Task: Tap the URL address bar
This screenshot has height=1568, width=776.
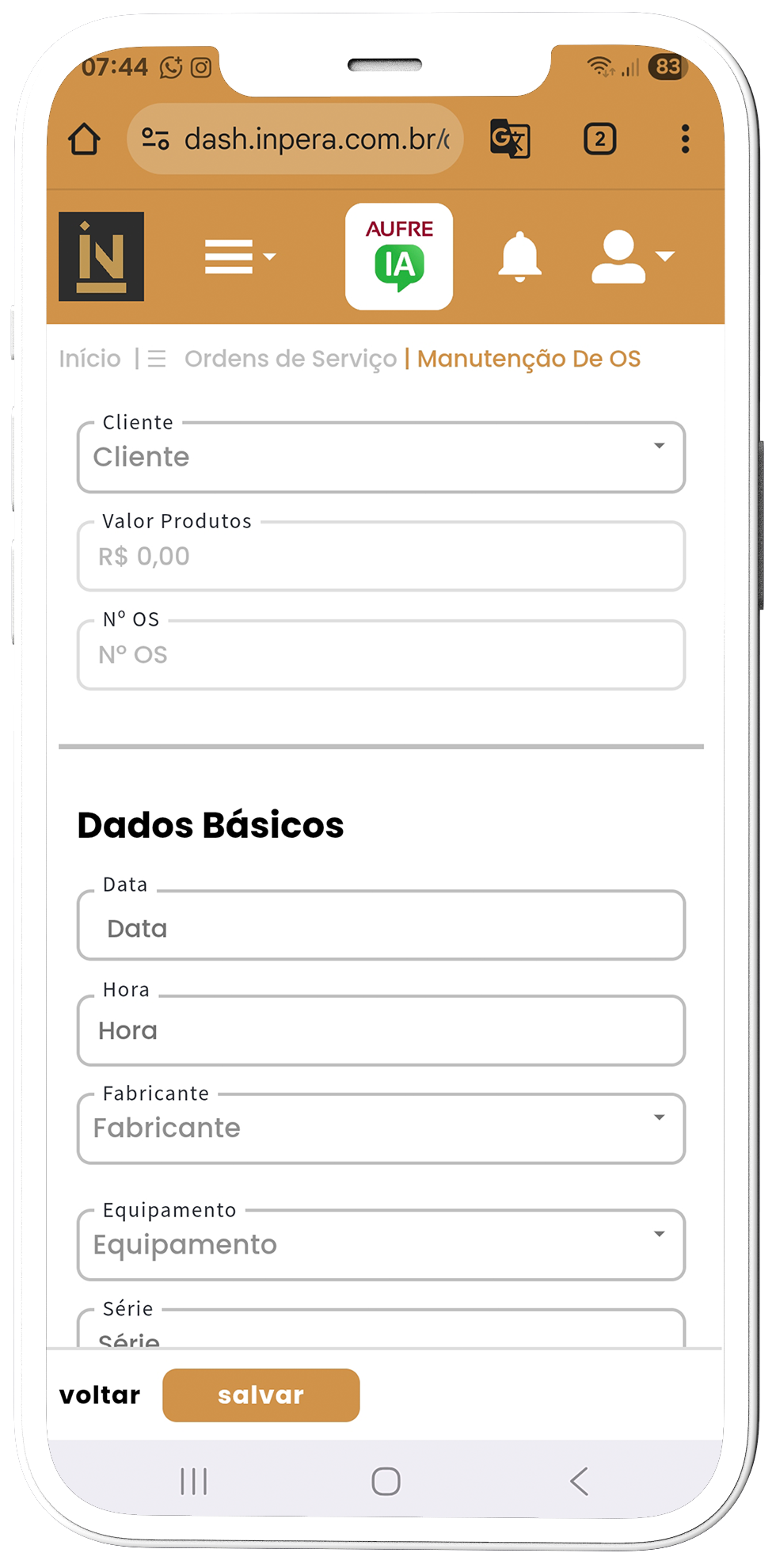Action: coord(301,139)
